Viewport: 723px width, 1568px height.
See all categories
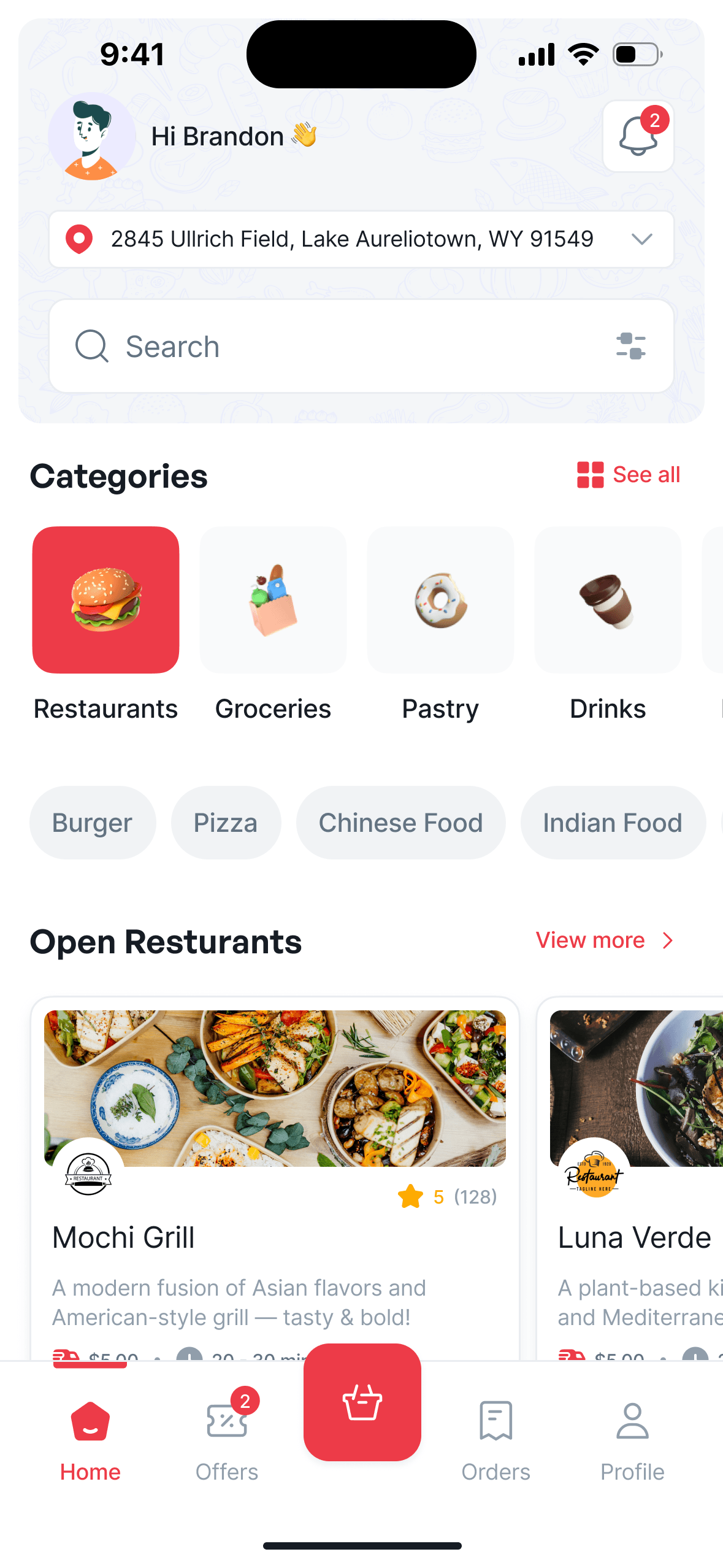pyautogui.click(x=629, y=475)
